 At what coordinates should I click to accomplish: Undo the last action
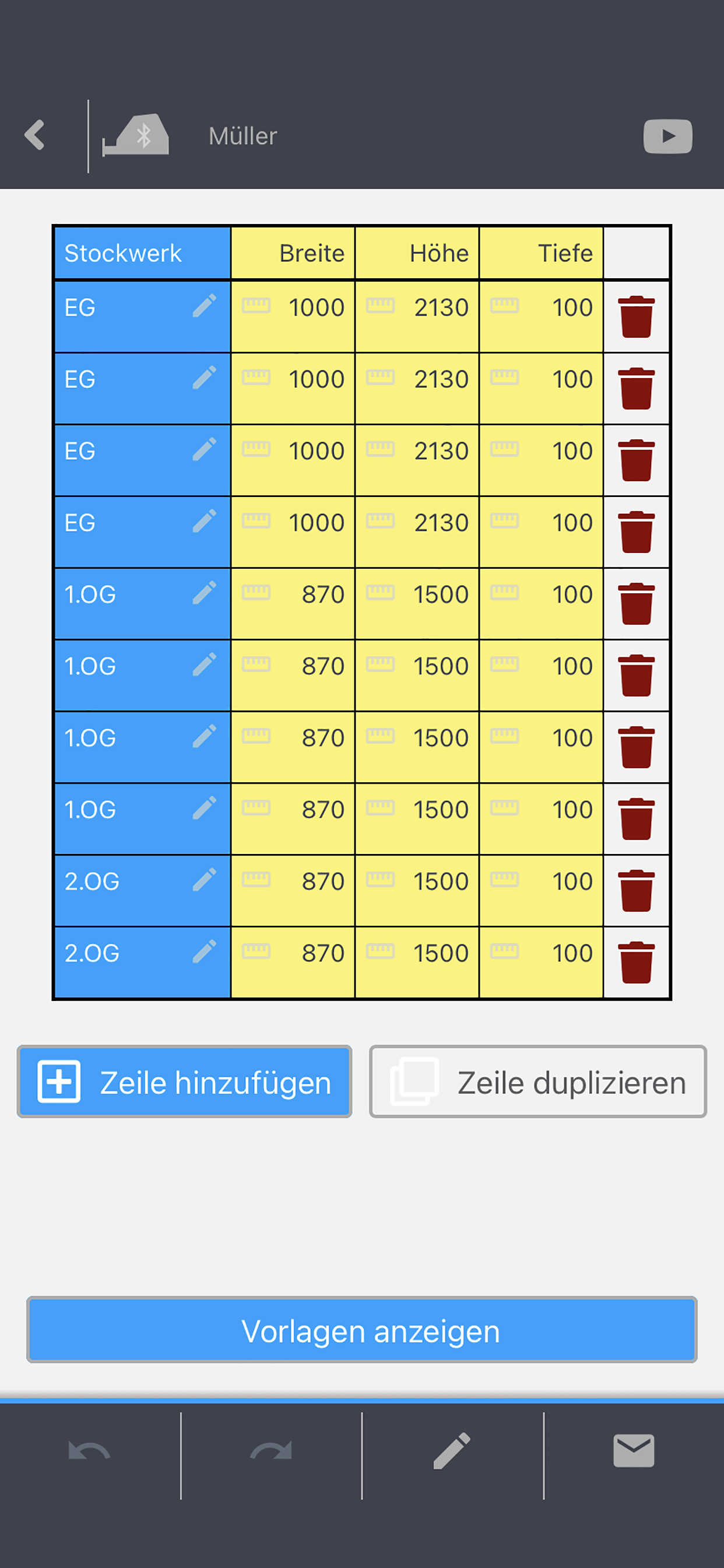pos(89,1451)
